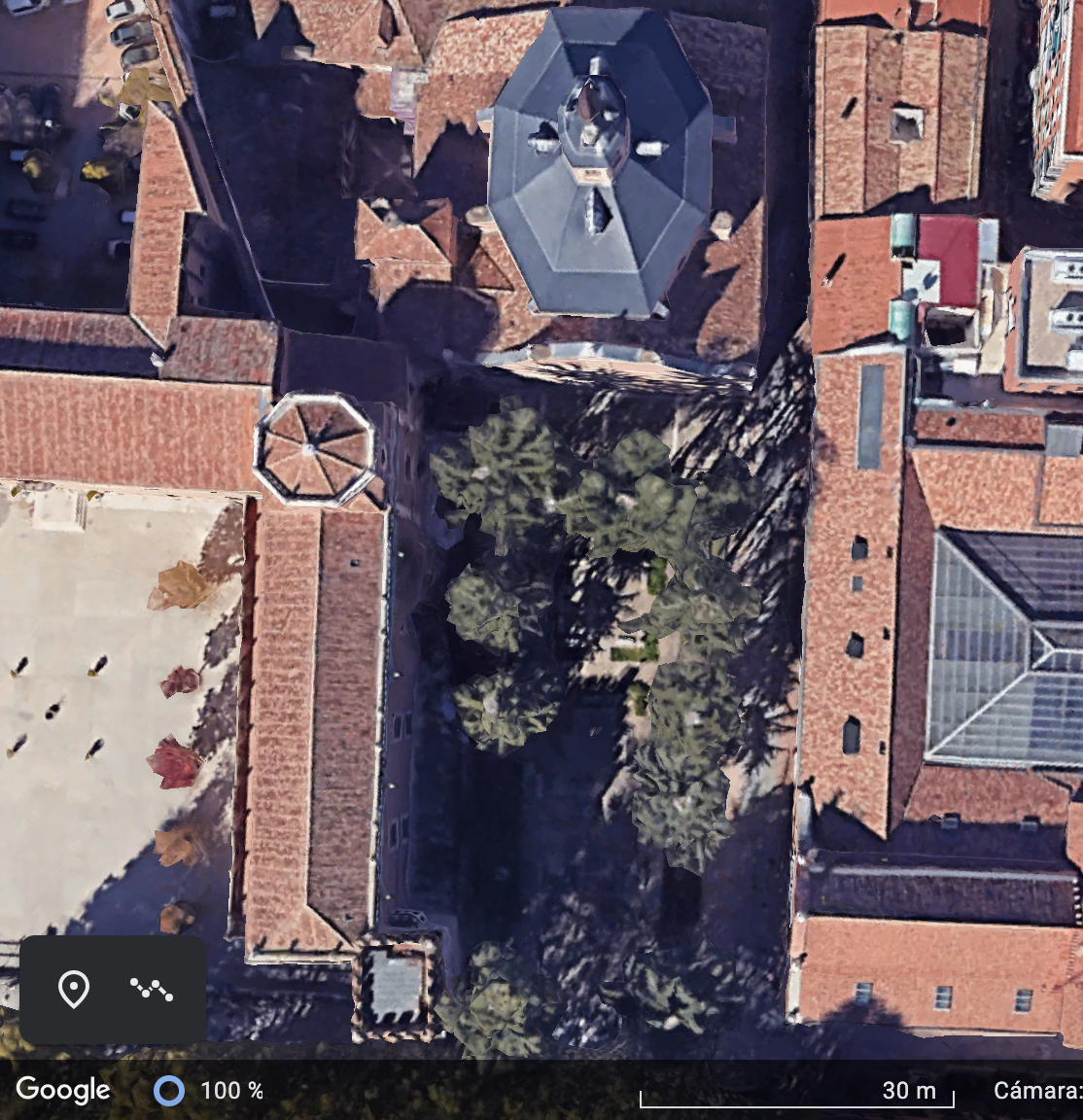
Task: Select the draw line or shape tool
Action: tap(152, 990)
